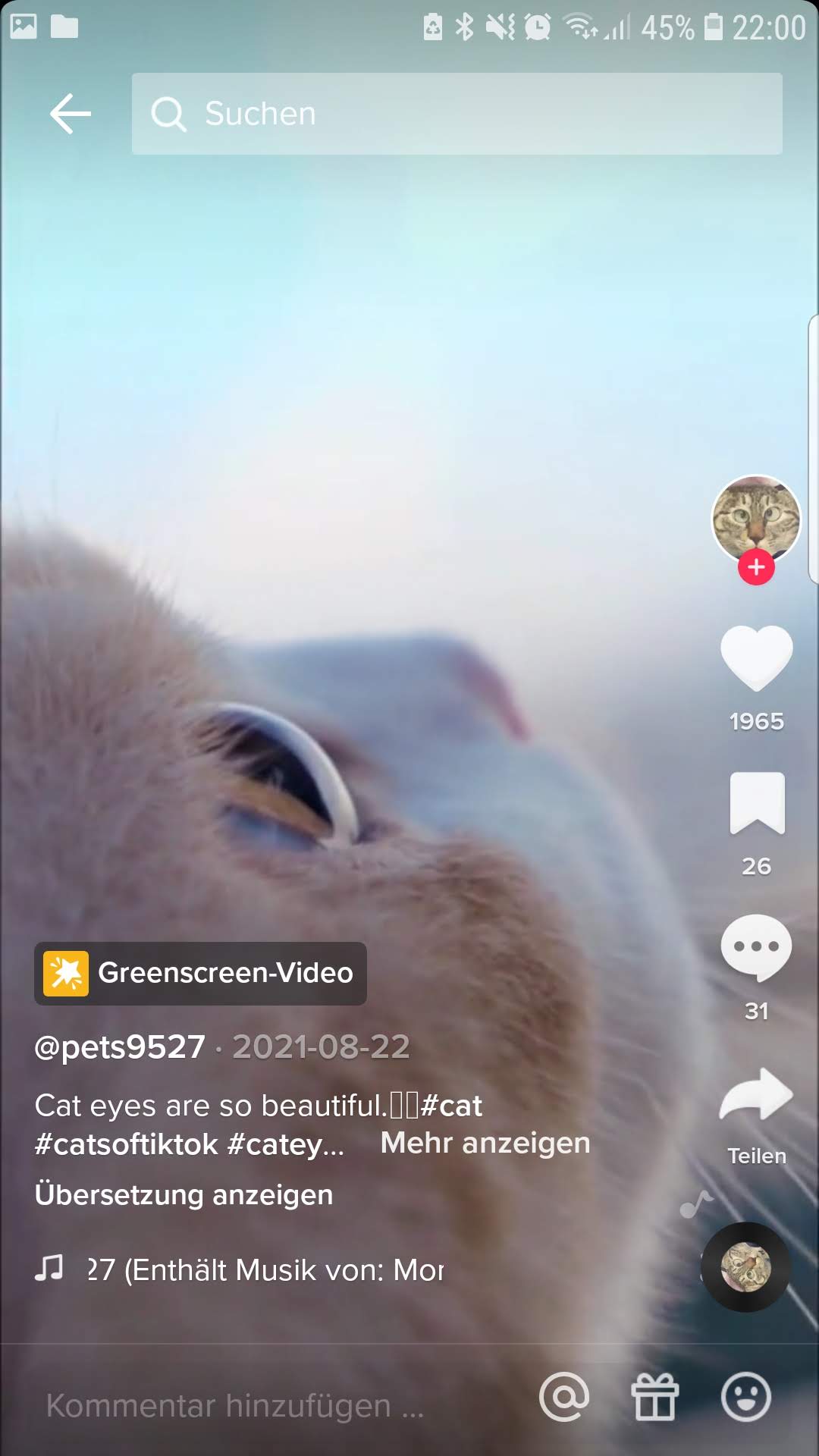Open the creator's profile picture
This screenshot has width=819, height=1456.
pyautogui.click(x=756, y=519)
